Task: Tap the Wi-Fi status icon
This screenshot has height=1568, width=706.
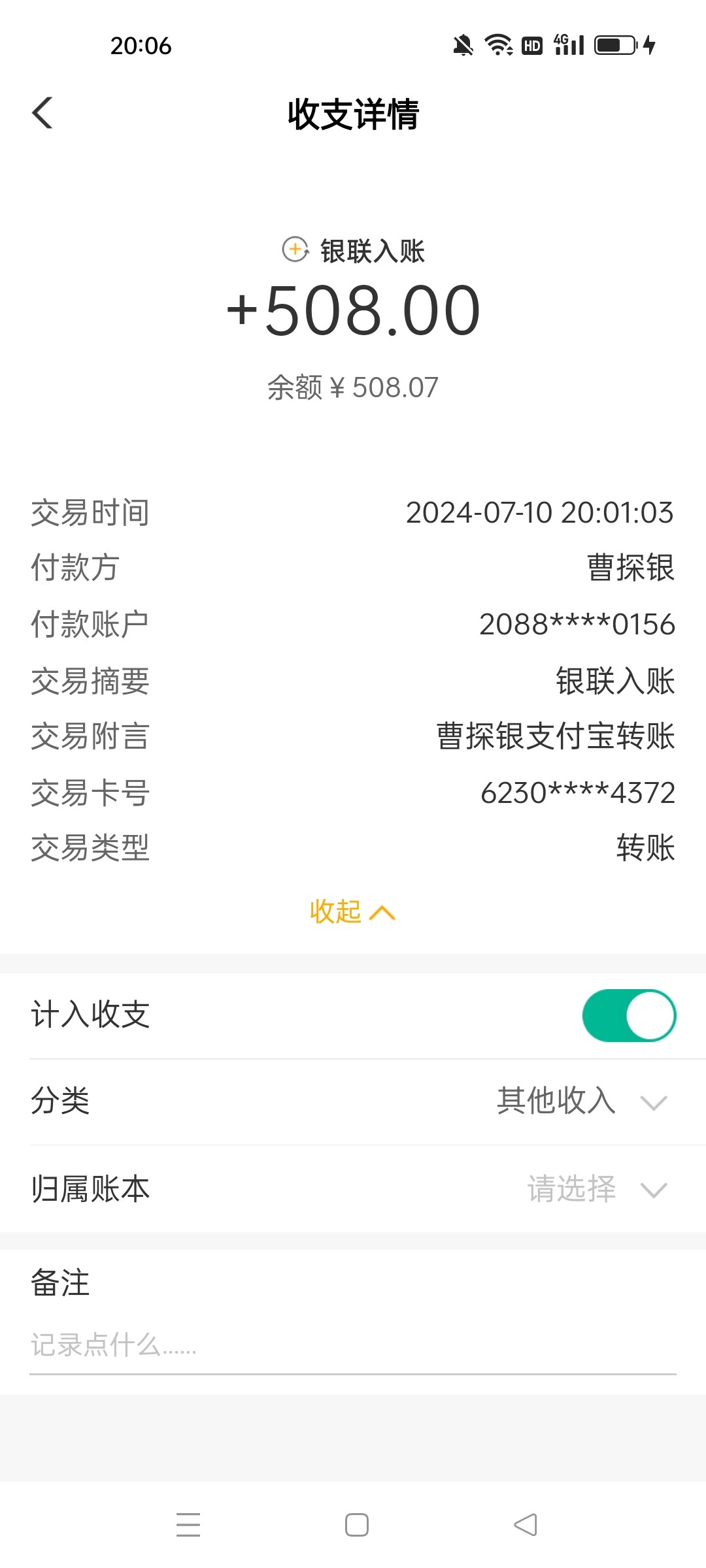Action: coord(498,46)
